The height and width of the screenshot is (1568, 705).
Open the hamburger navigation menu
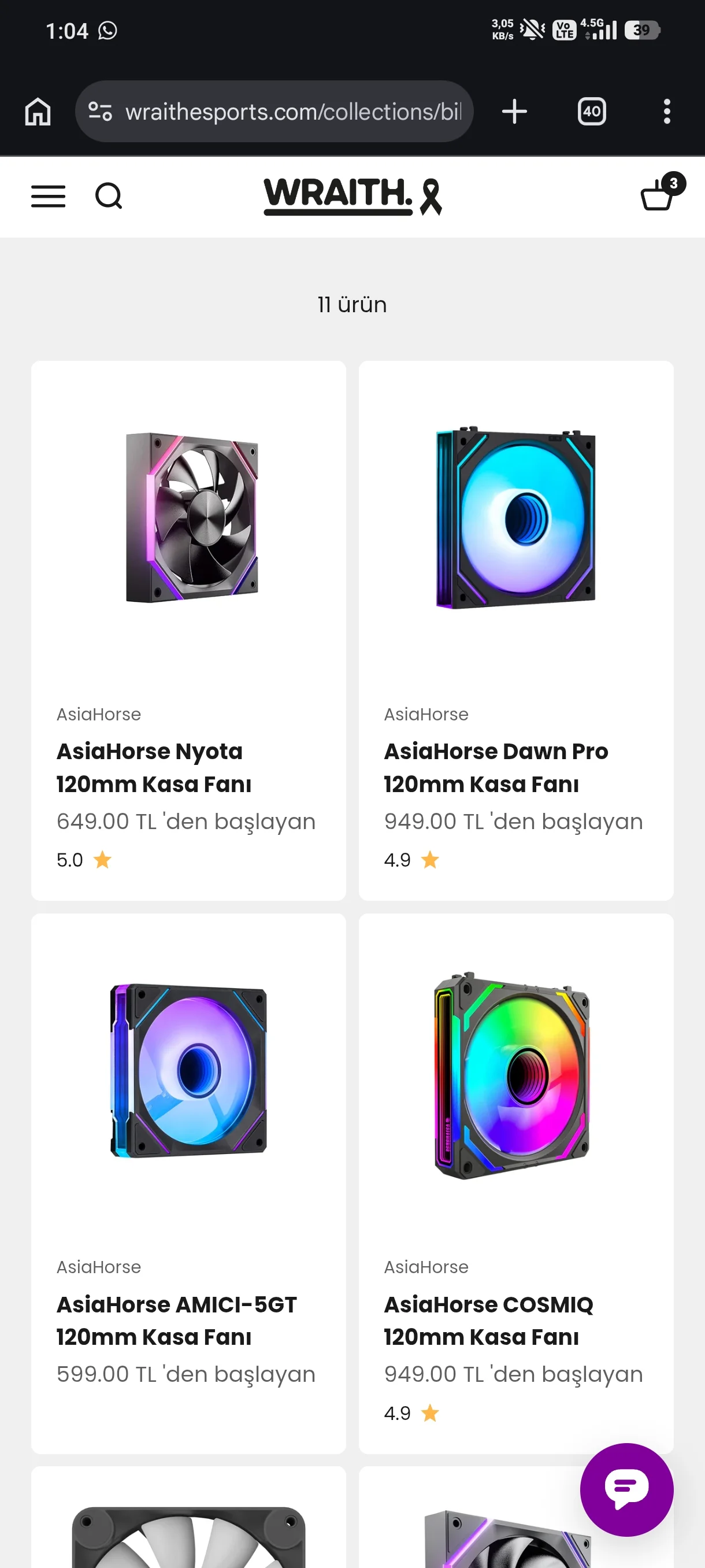pyautogui.click(x=48, y=197)
